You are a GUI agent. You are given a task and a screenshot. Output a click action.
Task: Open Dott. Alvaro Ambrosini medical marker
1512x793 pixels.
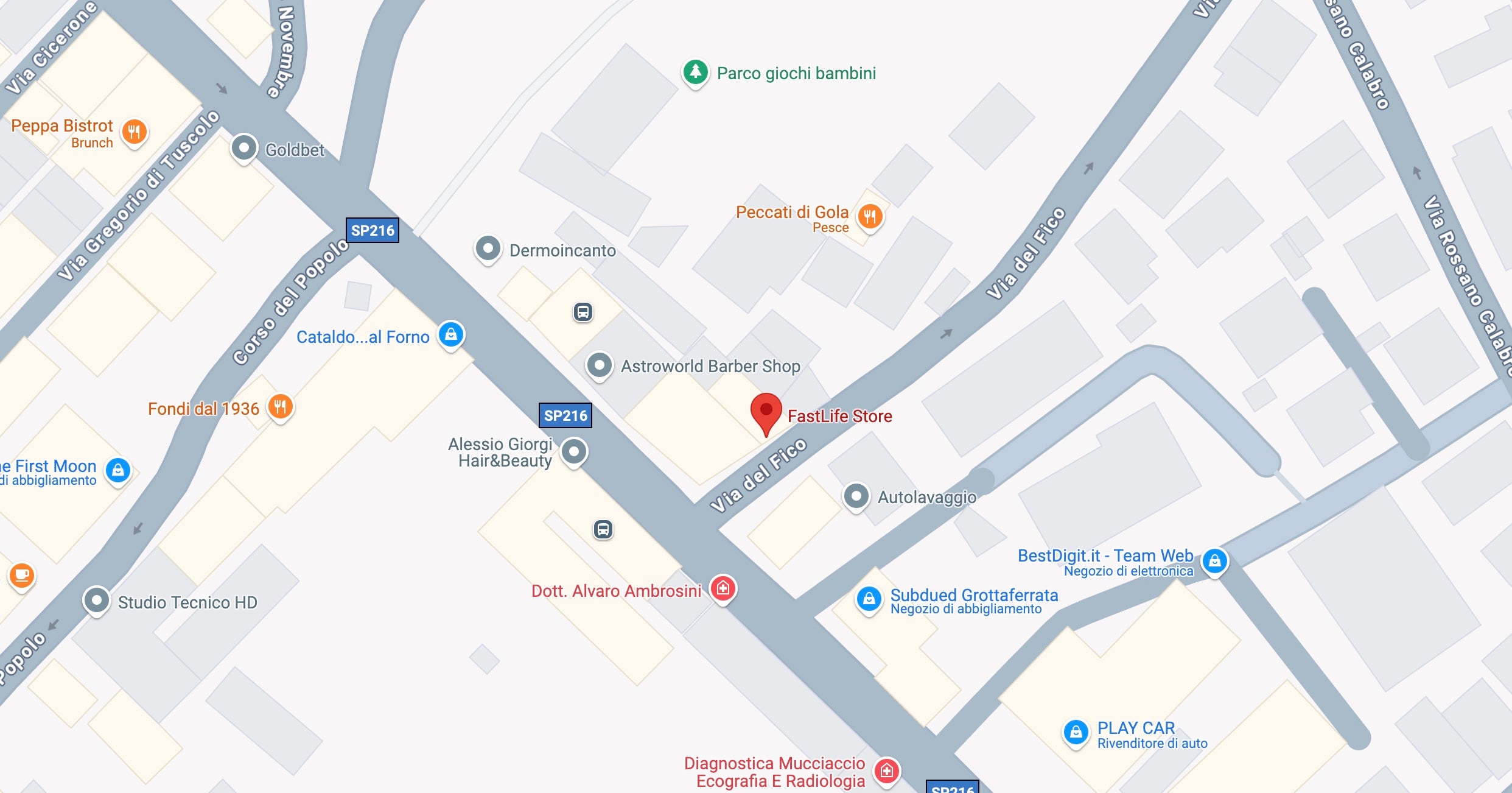(723, 588)
